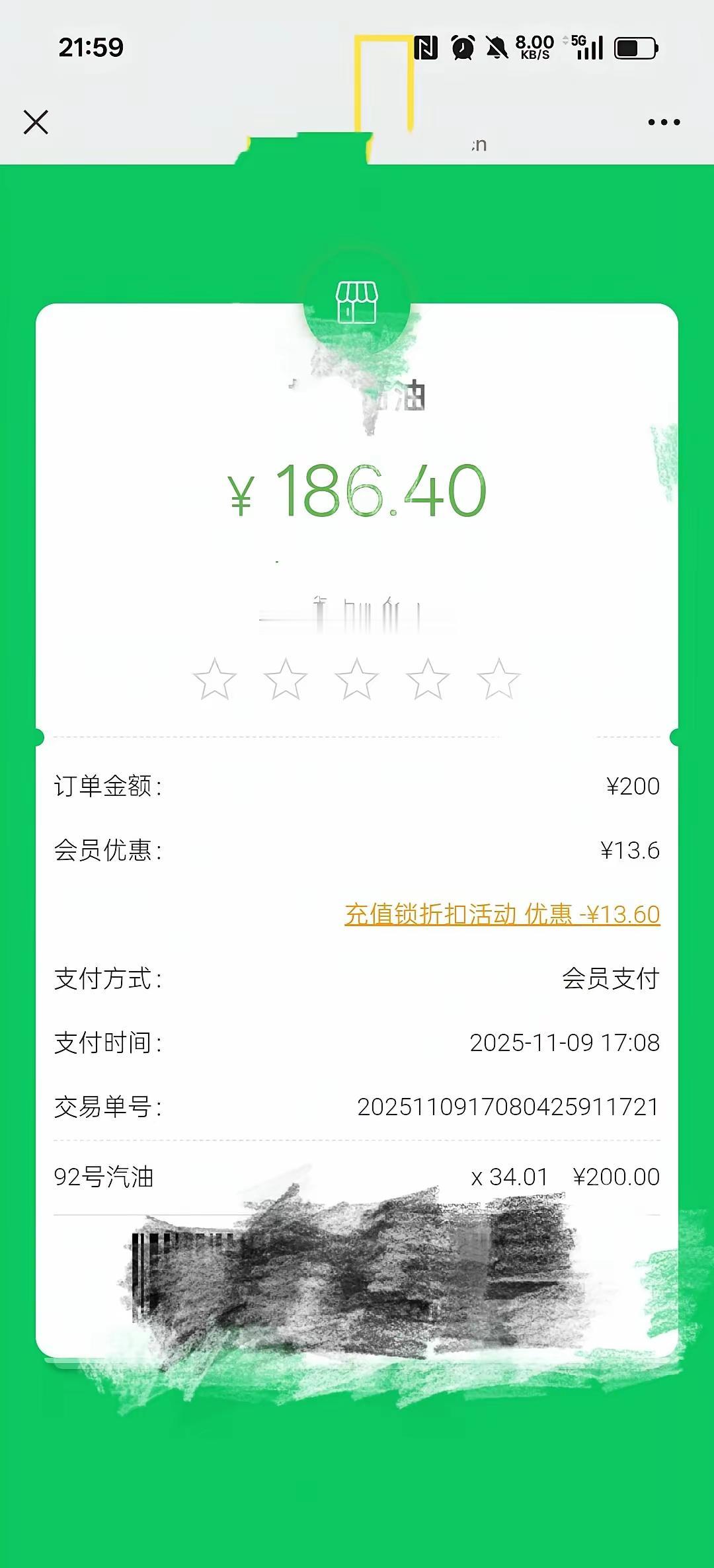The height and width of the screenshot is (1568, 714).
Task: Tap the transaction number 20251109170804259117 21
Action: pyautogui.click(x=509, y=1105)
